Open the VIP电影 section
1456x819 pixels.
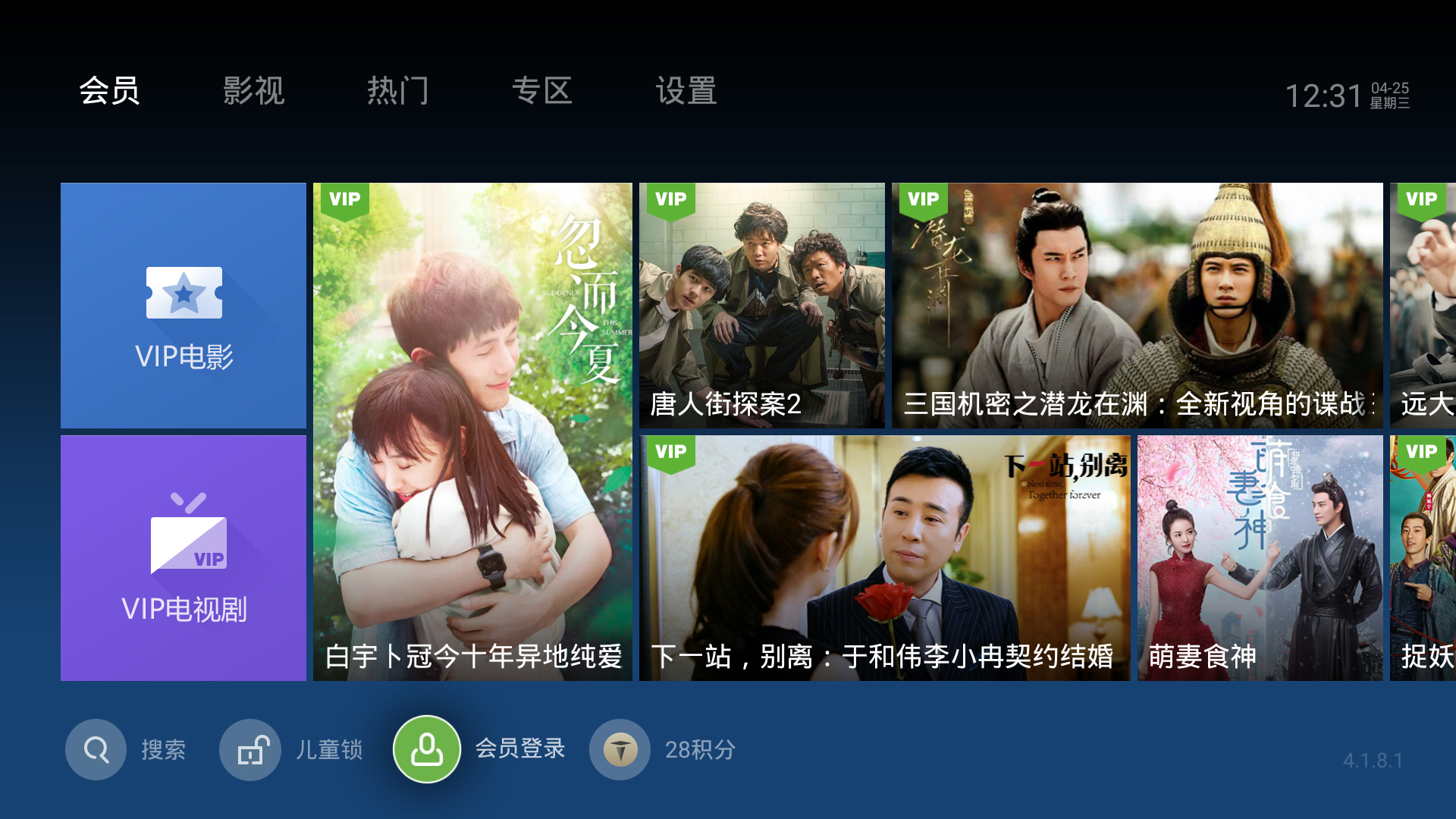click(x=184, y=306)
